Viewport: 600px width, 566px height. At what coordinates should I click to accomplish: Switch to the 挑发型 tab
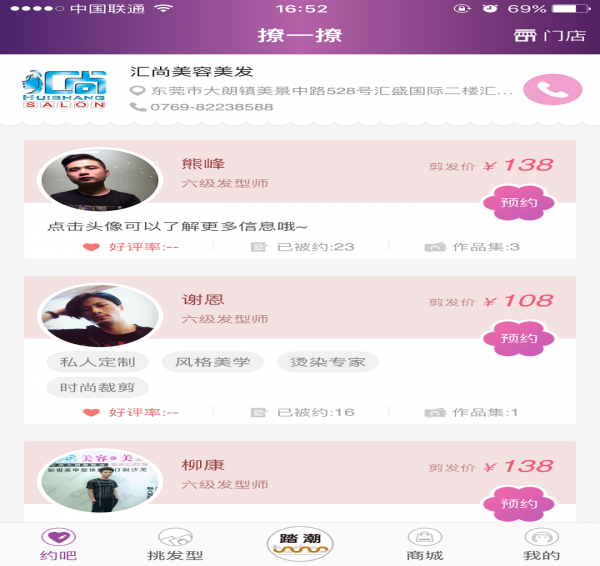(175, 545)
